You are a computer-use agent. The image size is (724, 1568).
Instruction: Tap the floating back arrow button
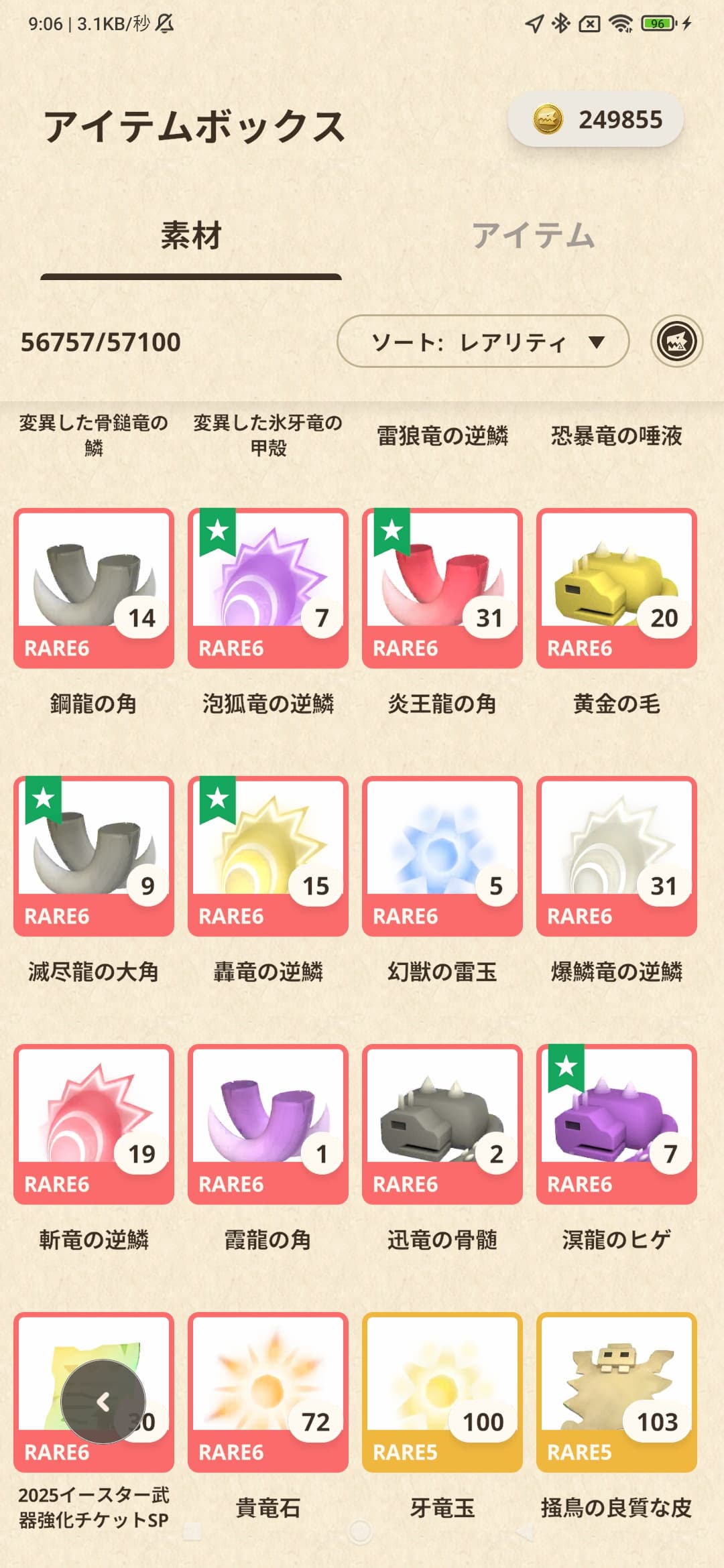pos(103,1401)
